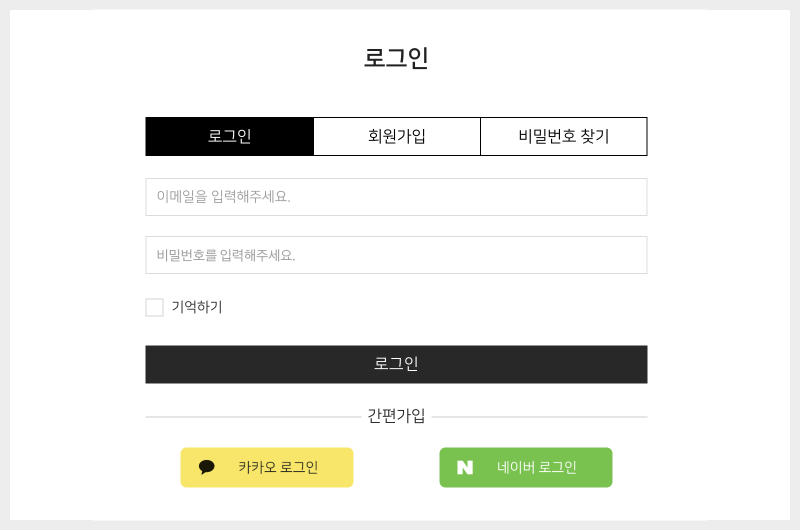Select the 로그인 tab
The height and width of the screenshot is (530, 800).
point(229,136)
